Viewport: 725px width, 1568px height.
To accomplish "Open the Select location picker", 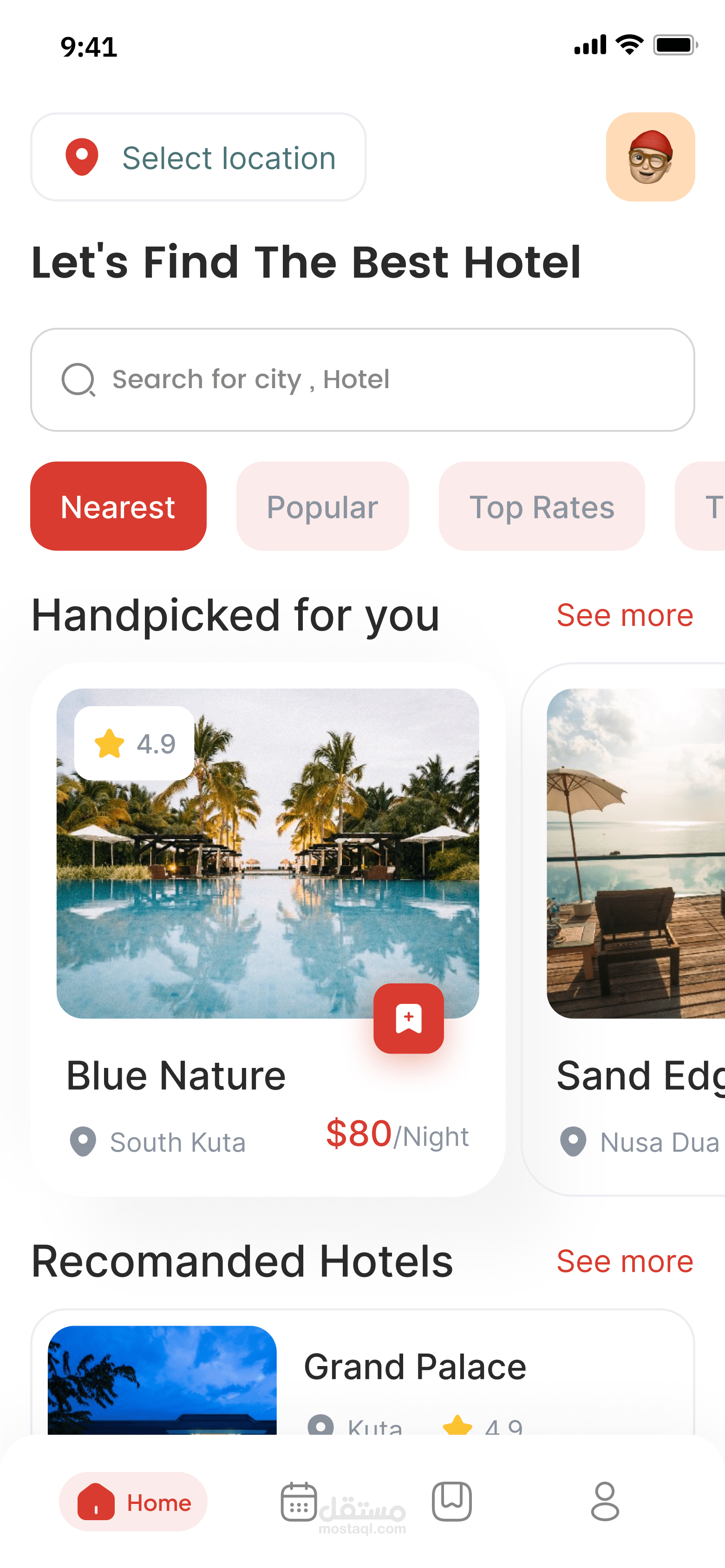I will [198, 157].
